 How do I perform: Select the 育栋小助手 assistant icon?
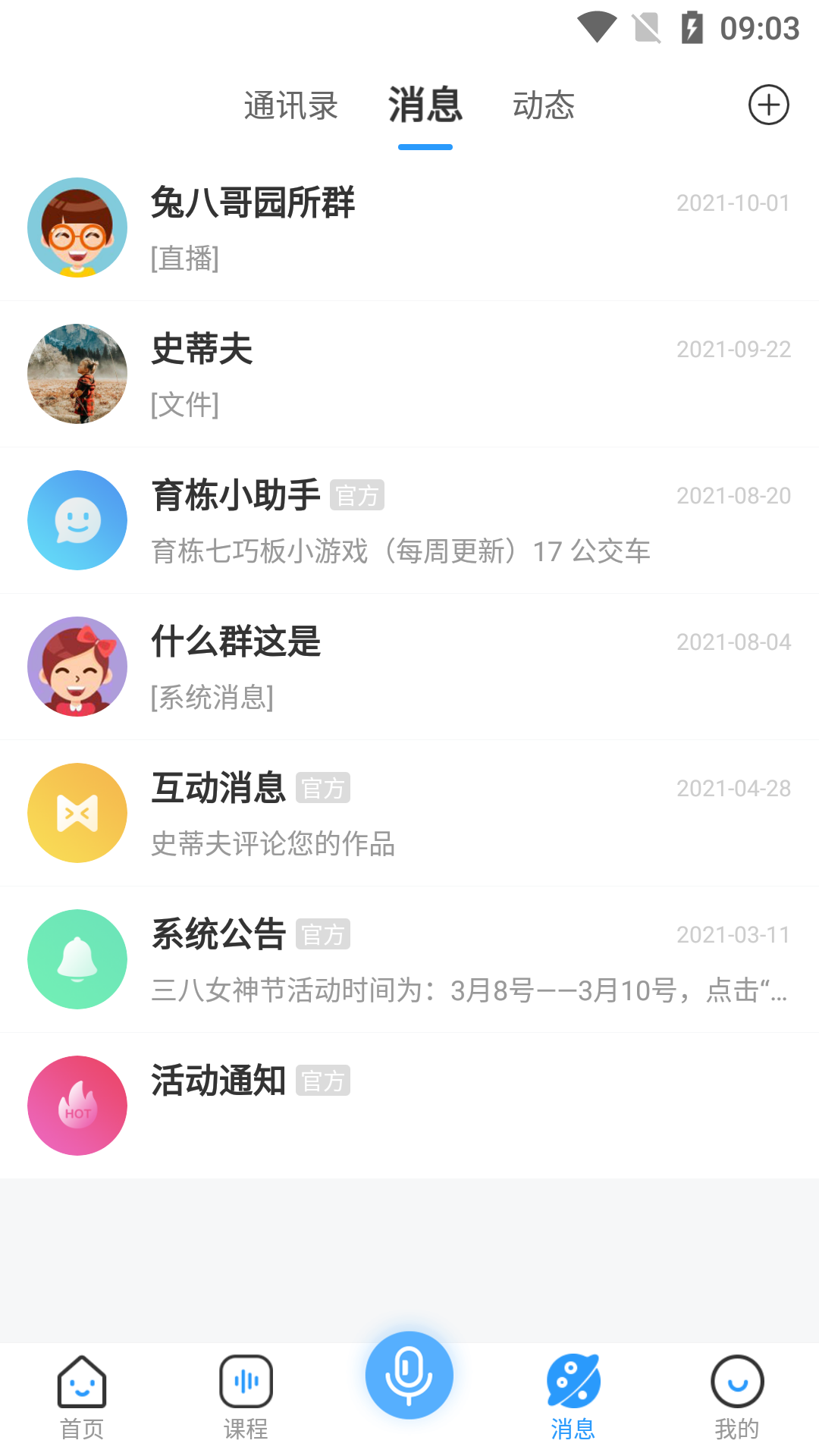coord(77,520)
